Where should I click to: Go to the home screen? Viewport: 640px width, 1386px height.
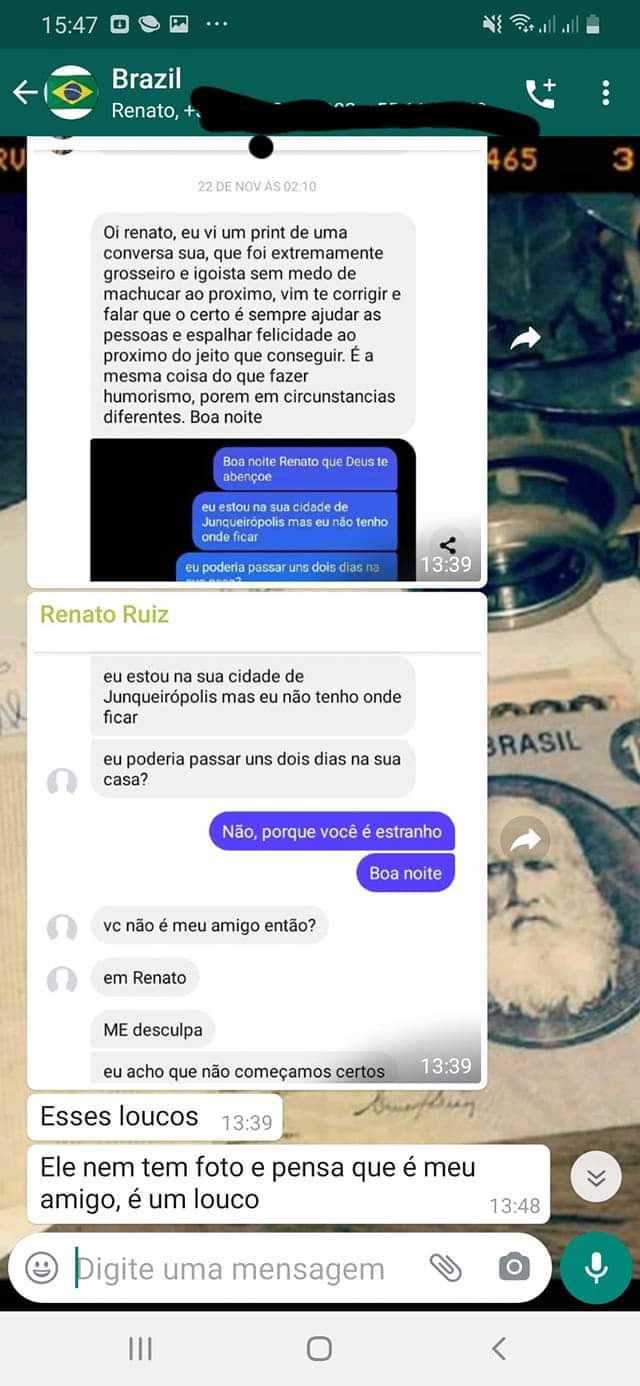coord(319,1349)
